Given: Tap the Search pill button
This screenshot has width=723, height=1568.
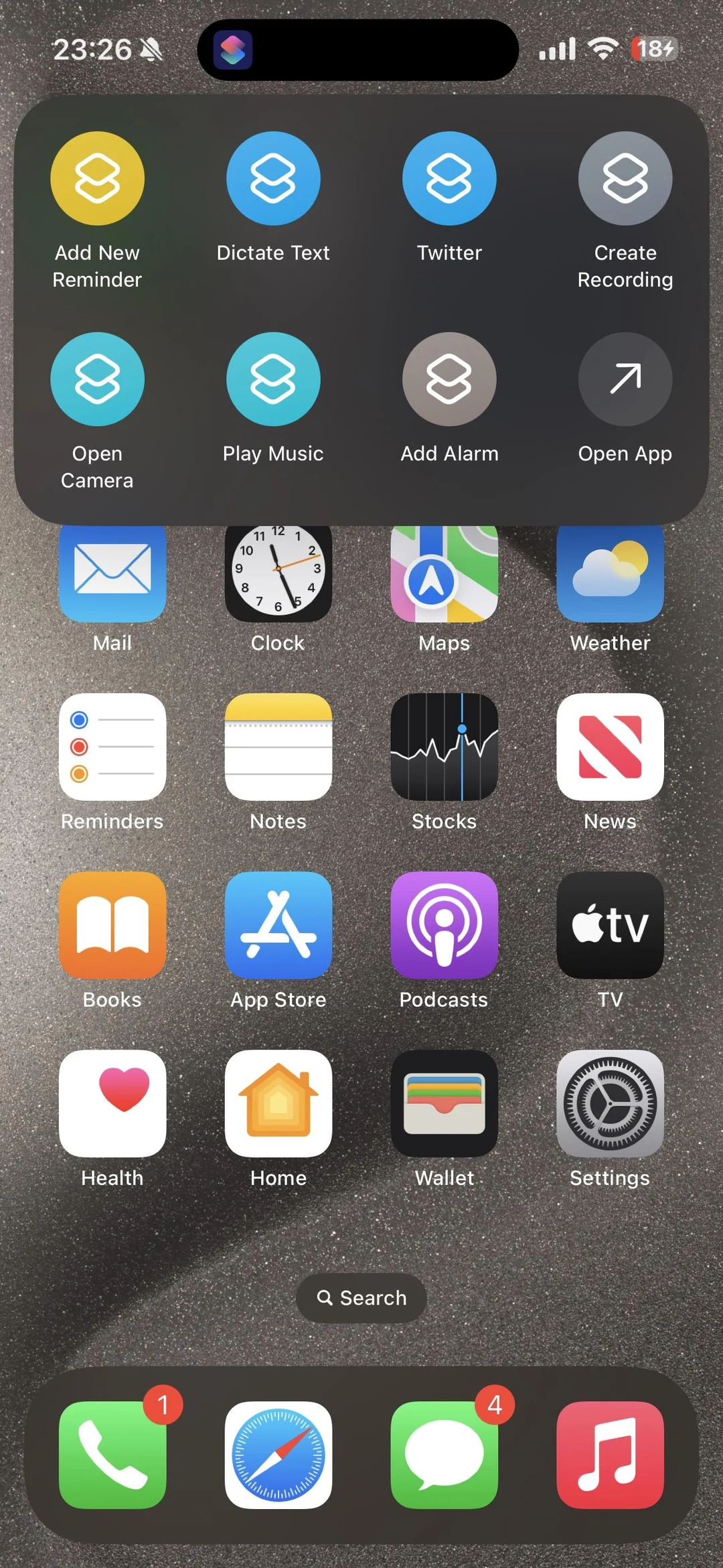Looking at the screenshot, I should (361, 1297).
